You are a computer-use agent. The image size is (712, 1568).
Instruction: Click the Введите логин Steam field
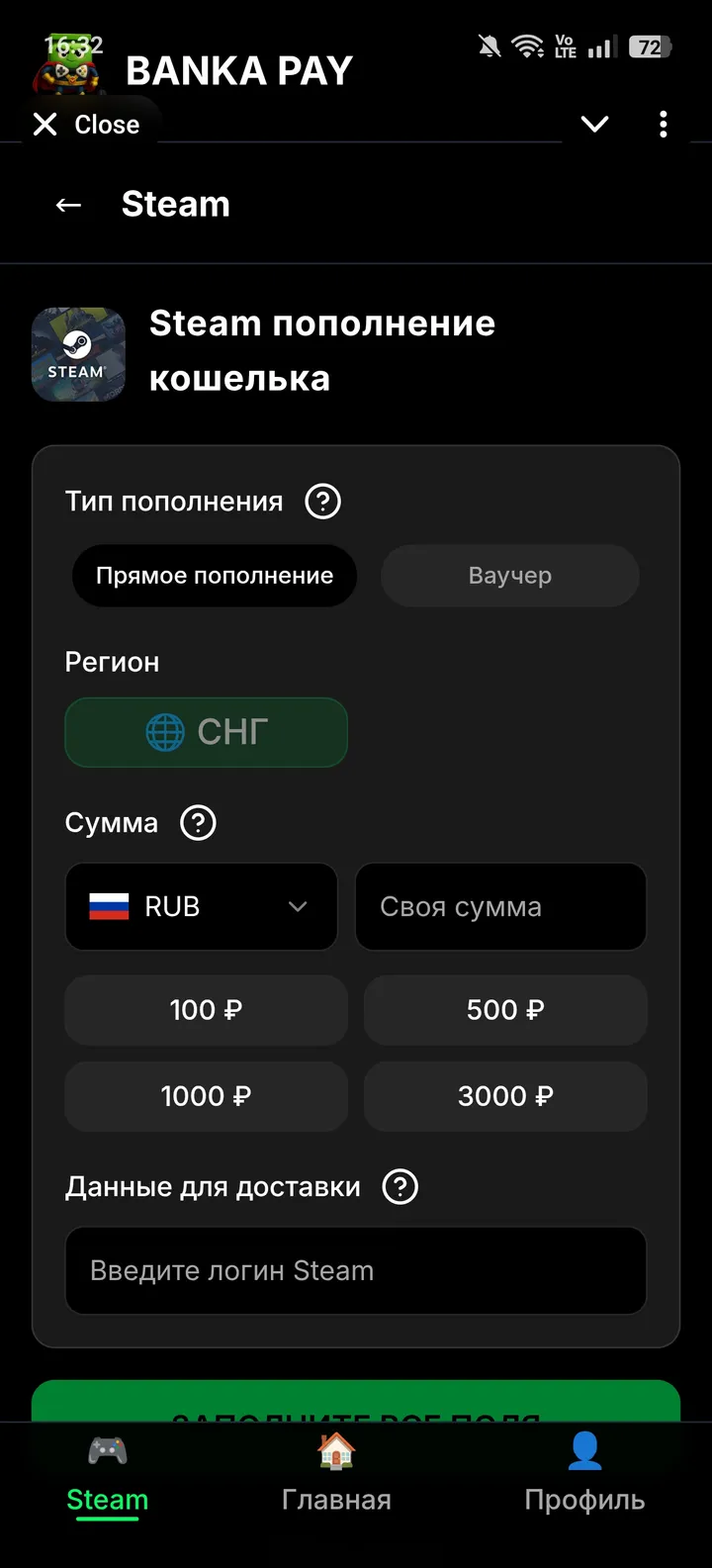(356, 1270)
